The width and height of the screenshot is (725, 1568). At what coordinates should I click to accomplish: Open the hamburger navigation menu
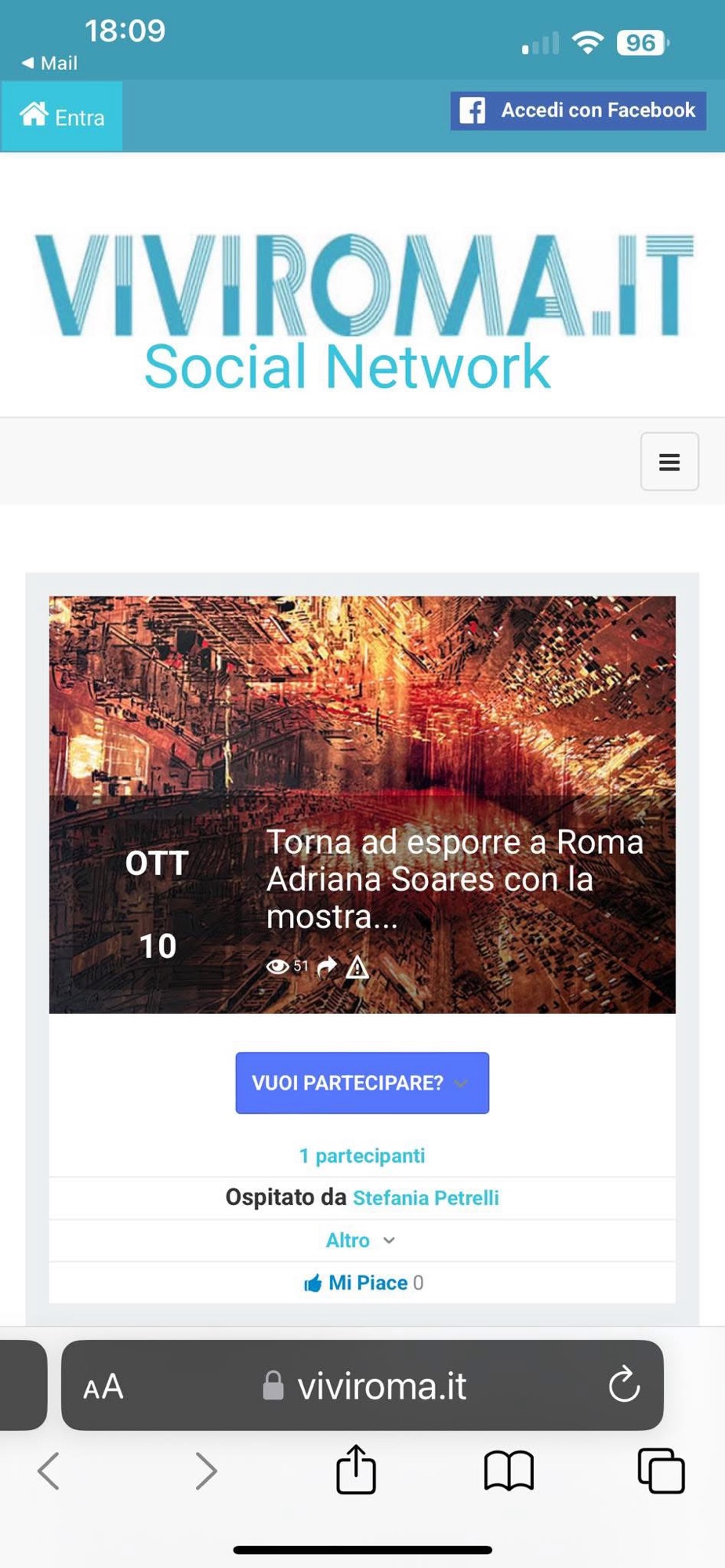[x=669, y=462]
